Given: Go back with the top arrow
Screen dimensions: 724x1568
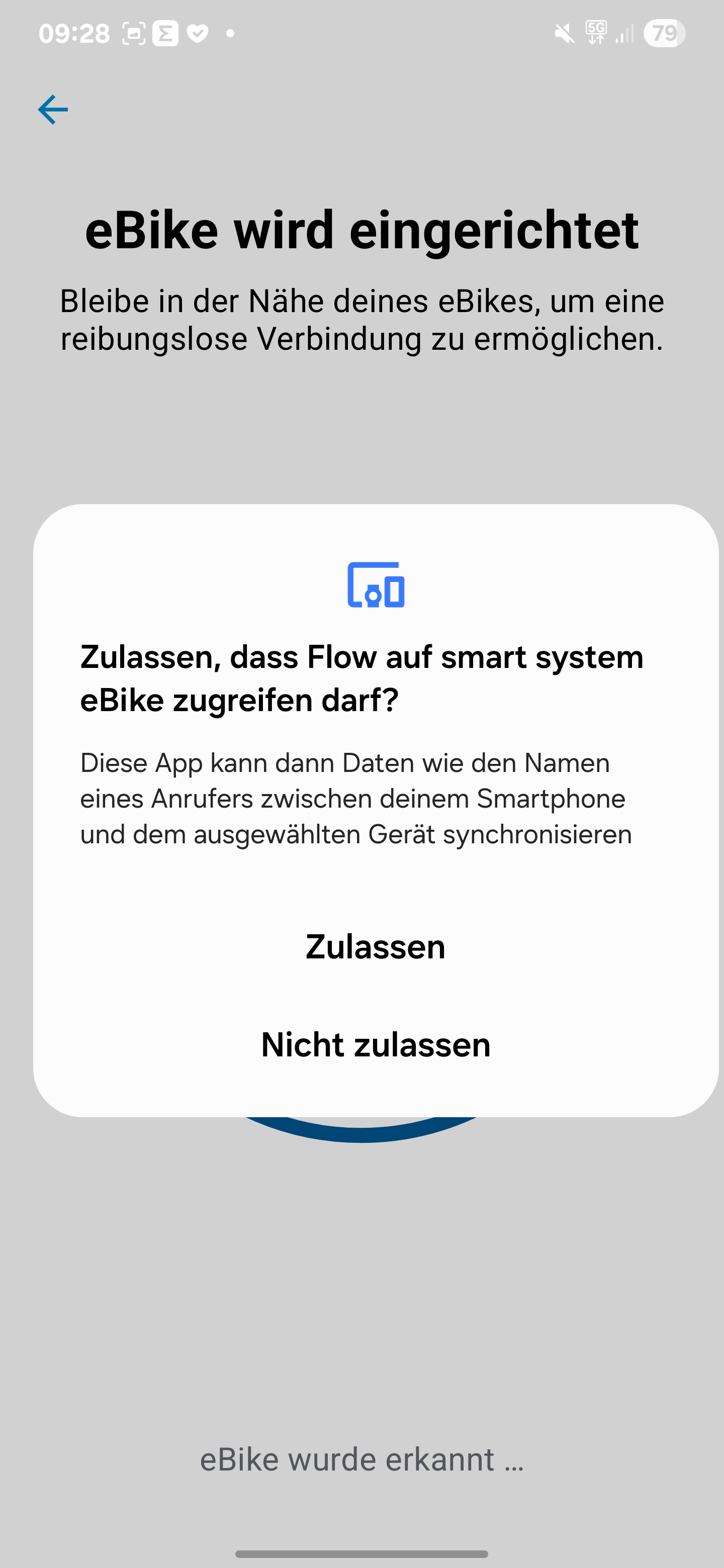Looking at the screenshot, I should click(53, 110).
